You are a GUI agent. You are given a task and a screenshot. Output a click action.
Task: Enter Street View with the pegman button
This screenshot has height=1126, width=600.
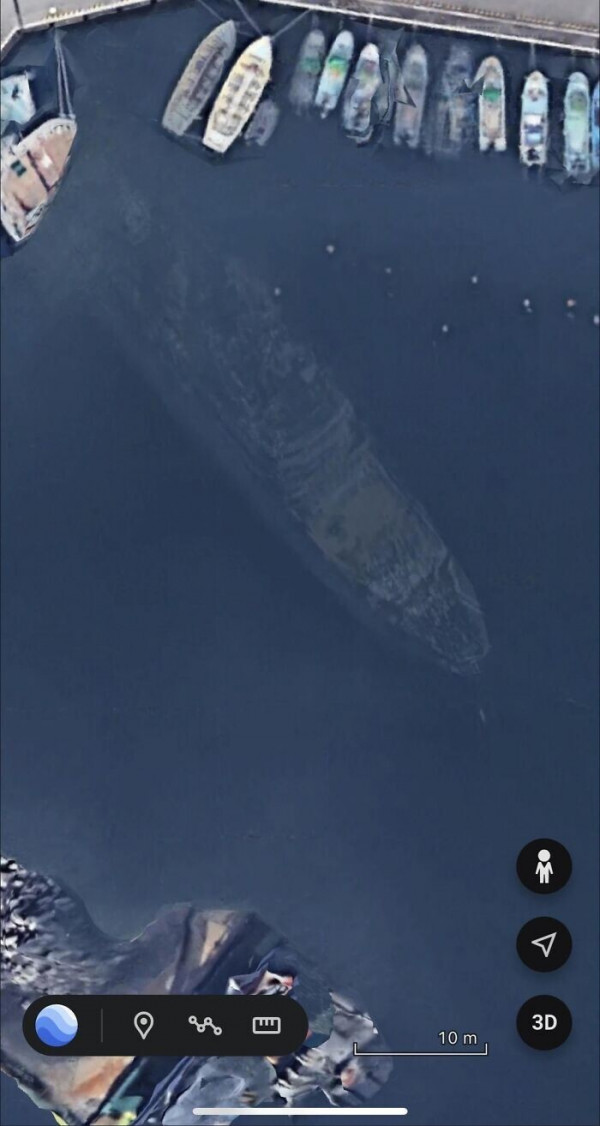[544, 866]
